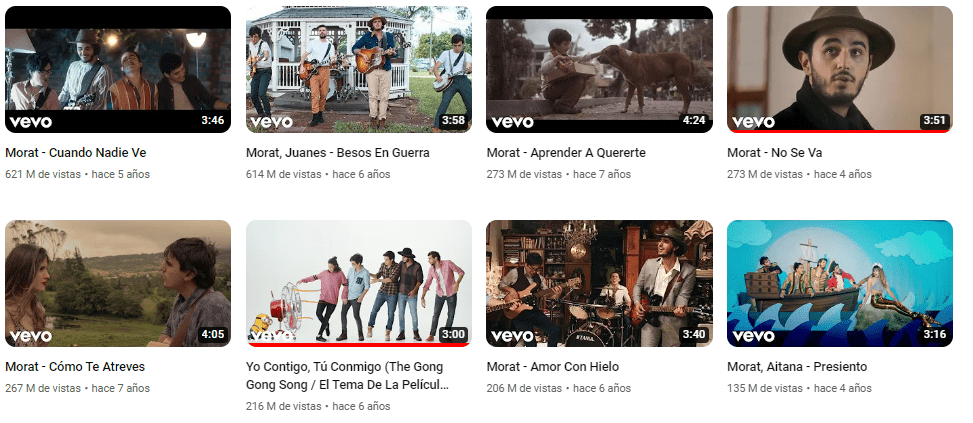The height and width of the screenshot is (423, 973).
Task: Watch Morat - Aprender A Quererte
Action: (599, 70)
